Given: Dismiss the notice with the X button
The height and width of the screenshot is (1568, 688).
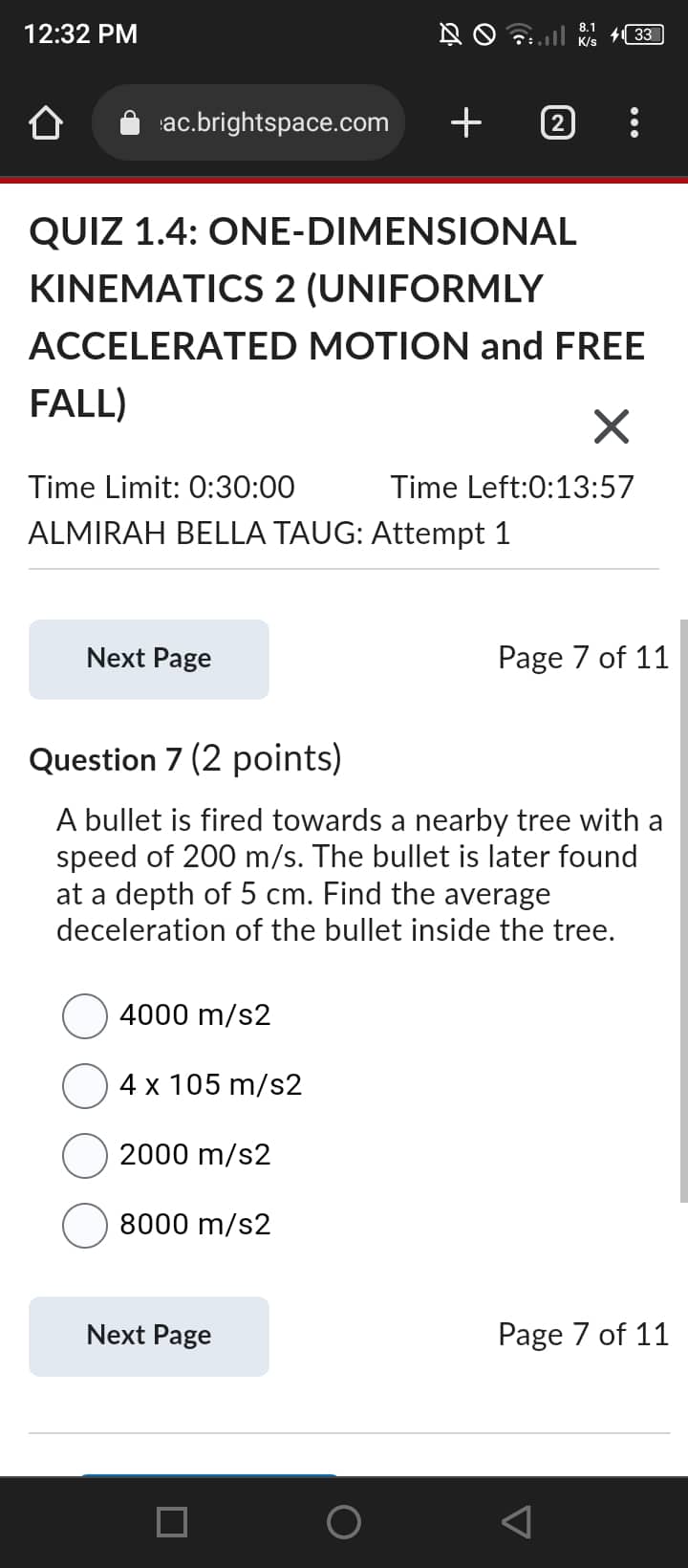Looking at the screenshot, I should point(611,426).
